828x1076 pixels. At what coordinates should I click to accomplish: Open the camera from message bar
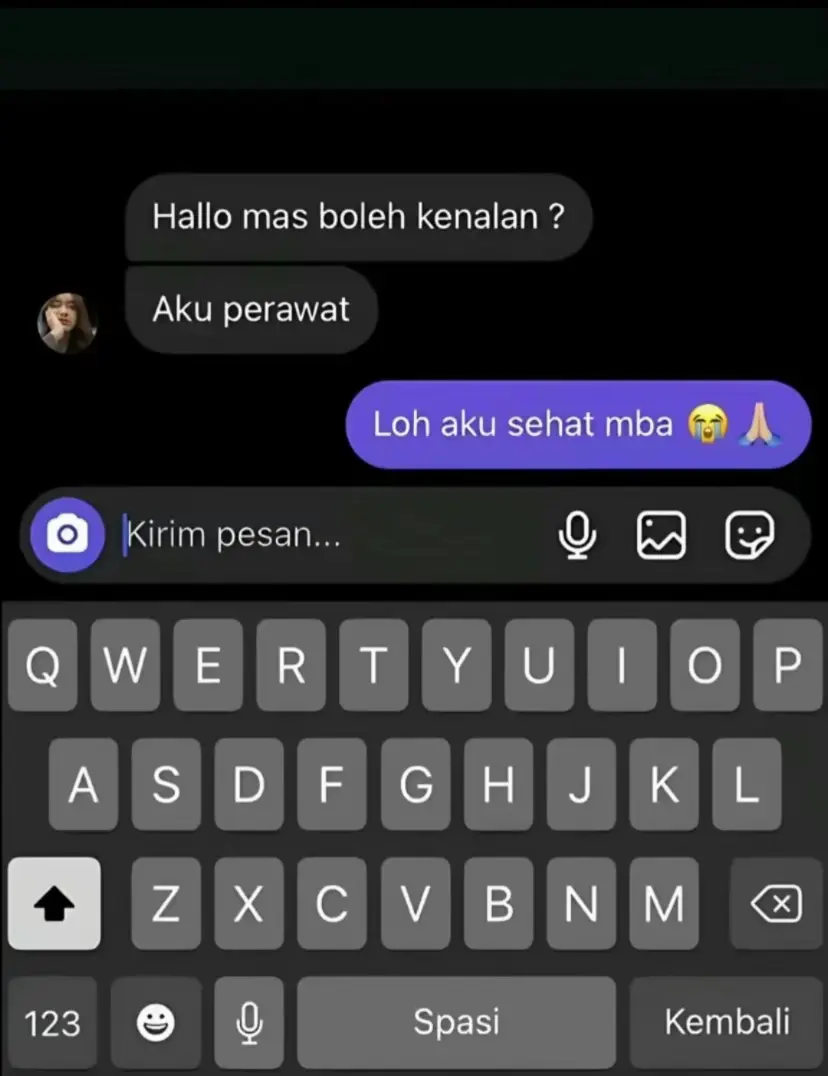click(x=67, y=535)
